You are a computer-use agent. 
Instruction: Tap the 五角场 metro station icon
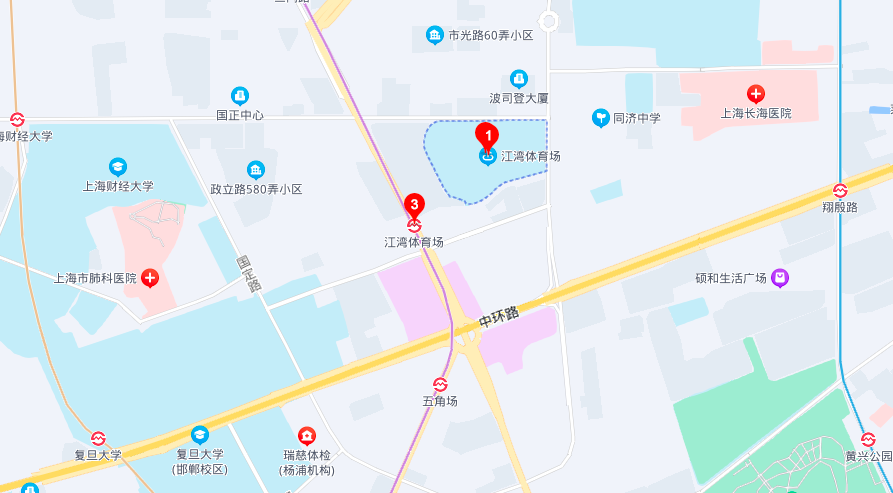440,384
